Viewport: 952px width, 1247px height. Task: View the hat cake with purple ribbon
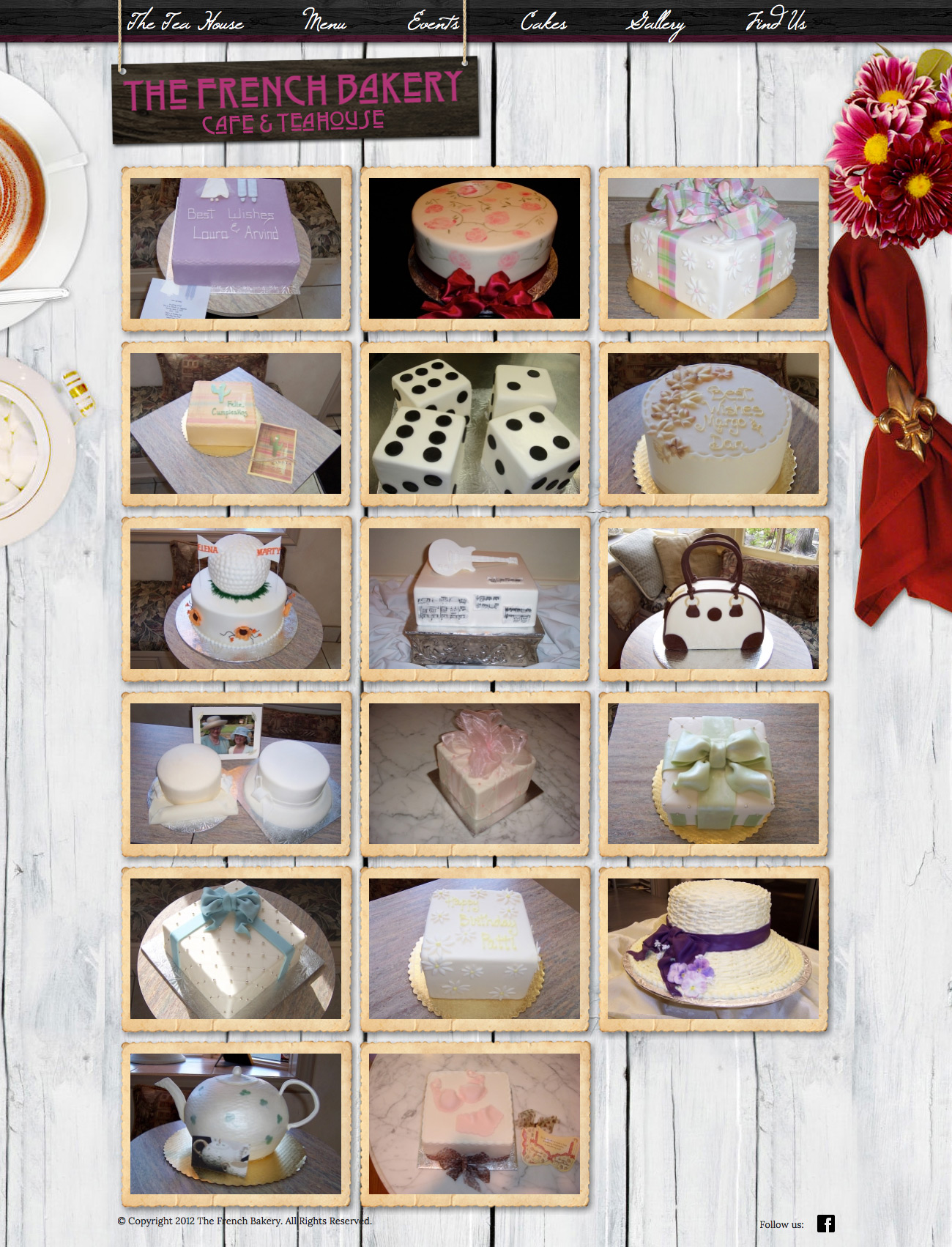713,949
